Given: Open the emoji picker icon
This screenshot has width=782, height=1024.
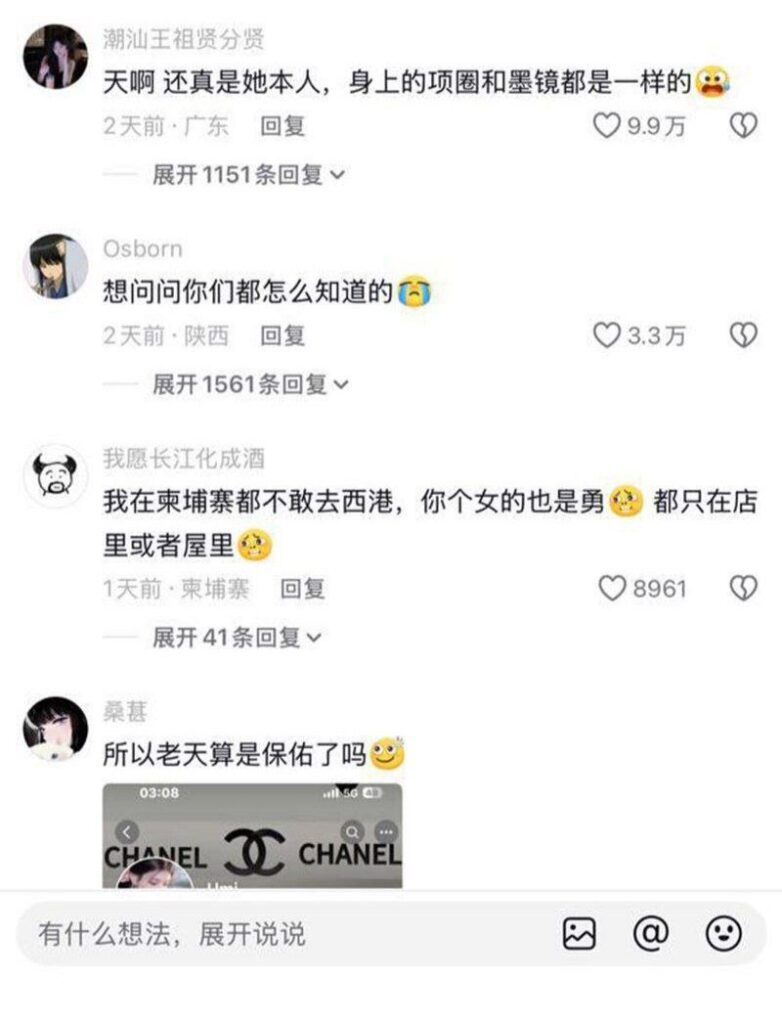Looking at the screenshot, I should coord(724,931).
